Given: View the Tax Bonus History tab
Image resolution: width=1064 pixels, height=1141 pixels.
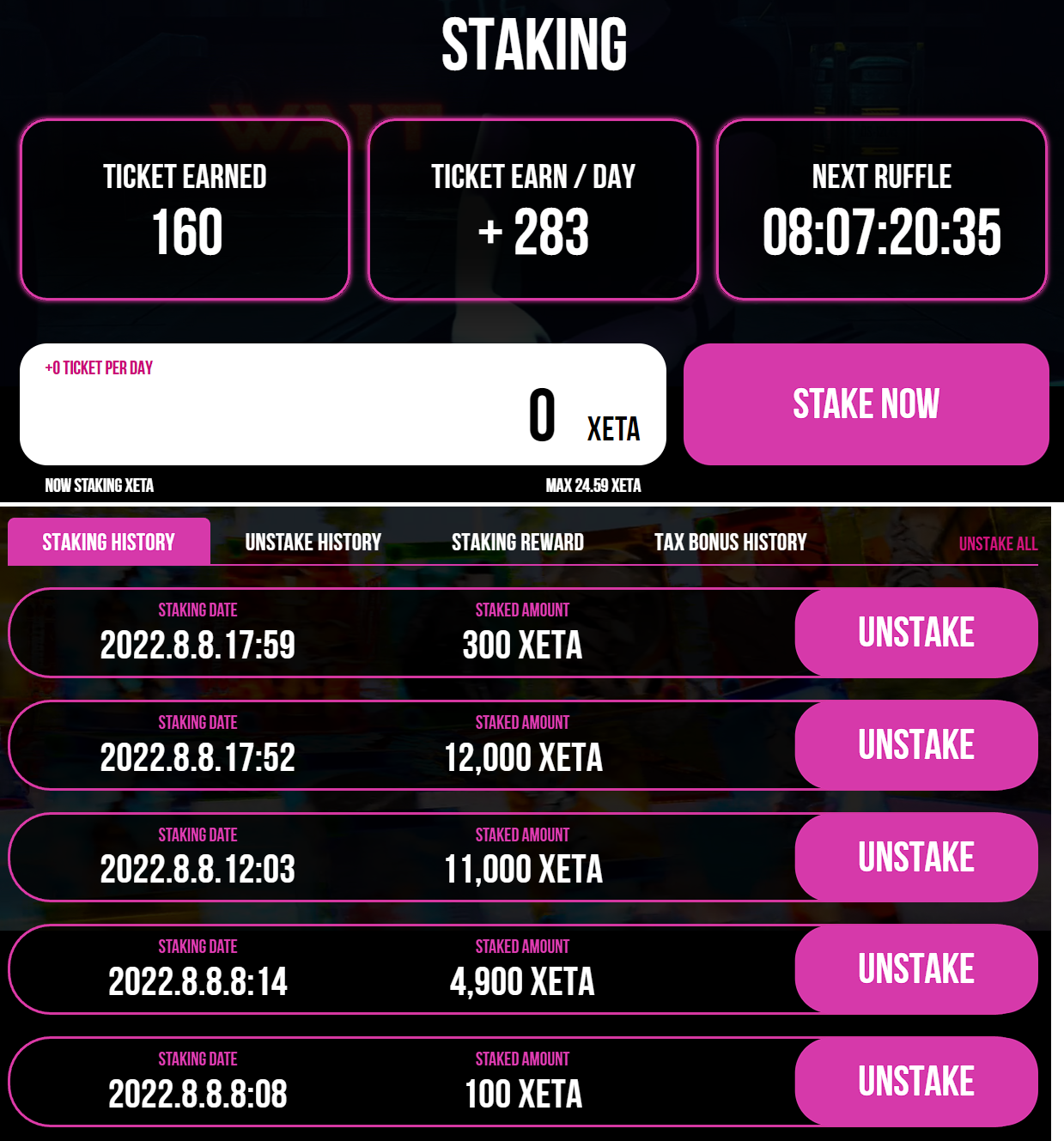Looking at the screenshot, I should [x=730, y=542].
